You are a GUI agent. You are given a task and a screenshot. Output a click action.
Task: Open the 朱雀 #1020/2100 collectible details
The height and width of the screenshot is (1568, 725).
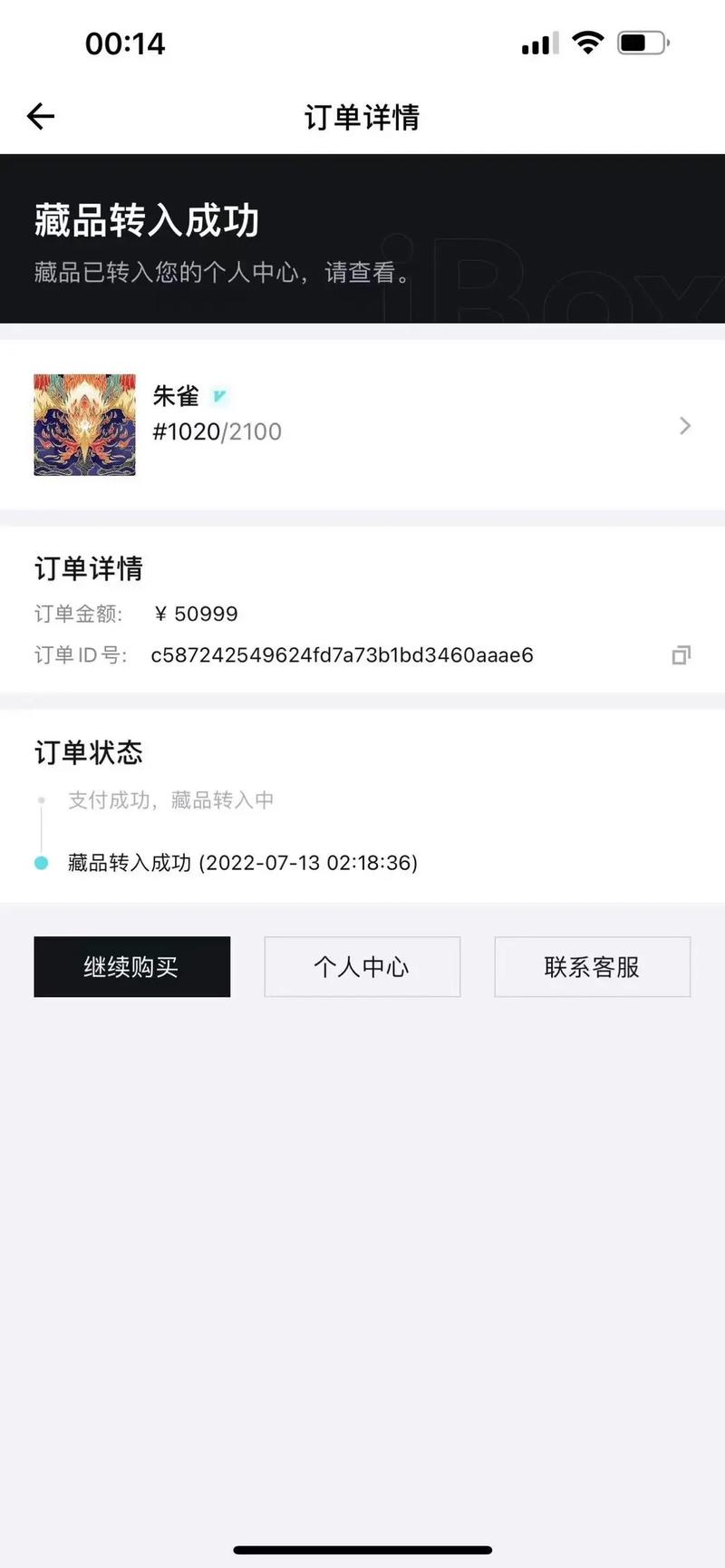coord(362,425)
